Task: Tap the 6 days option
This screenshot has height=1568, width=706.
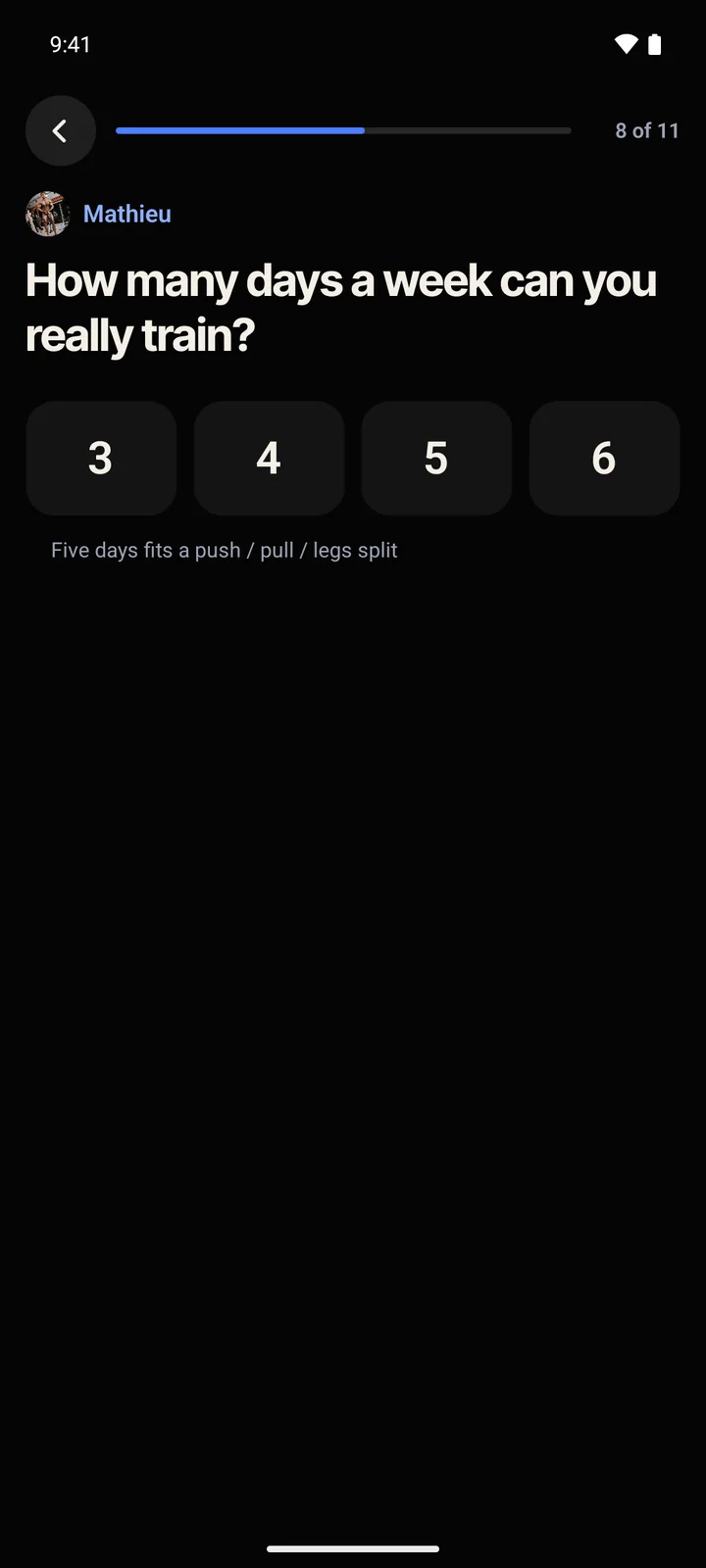Action: pos(604,458)
